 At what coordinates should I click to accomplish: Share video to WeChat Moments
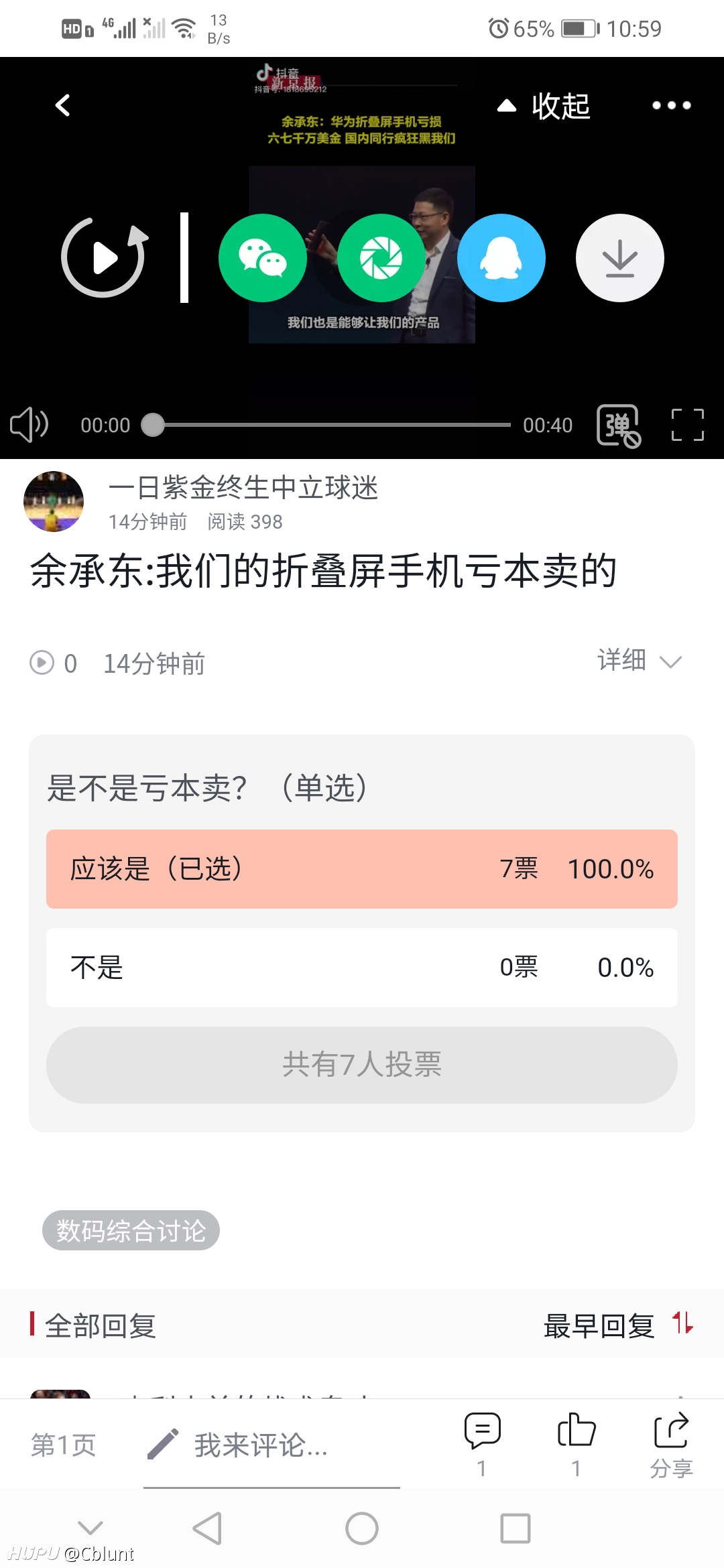click(381, 258)
